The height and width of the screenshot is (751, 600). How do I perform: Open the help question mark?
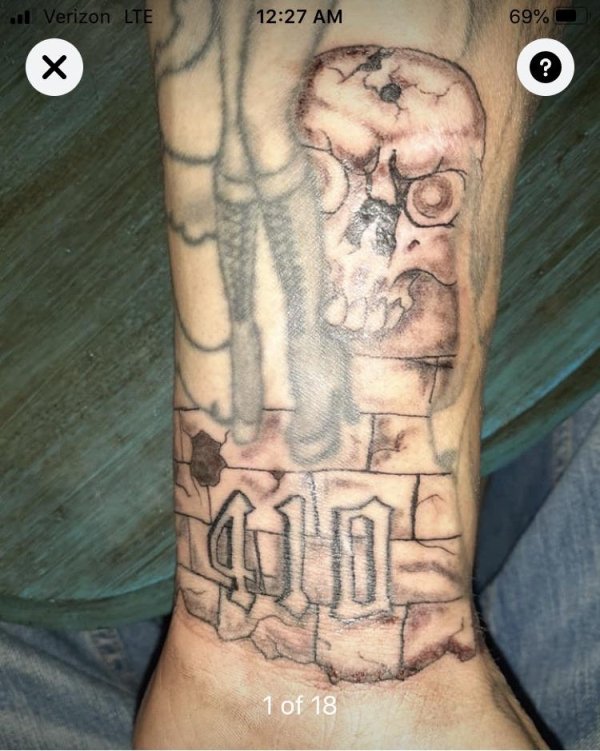pos(544,68)
